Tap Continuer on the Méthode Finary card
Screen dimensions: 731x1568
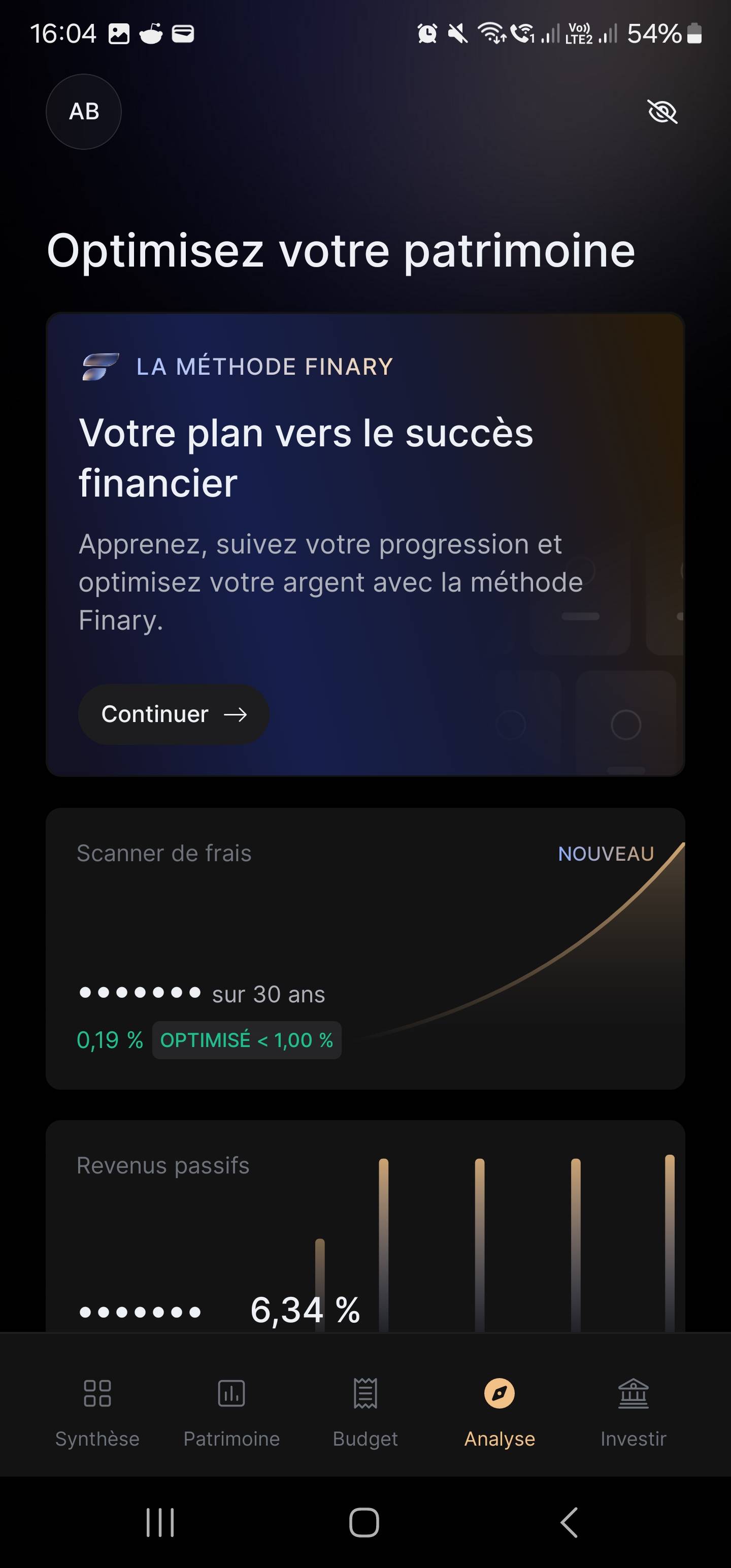(x=174, y=714)
